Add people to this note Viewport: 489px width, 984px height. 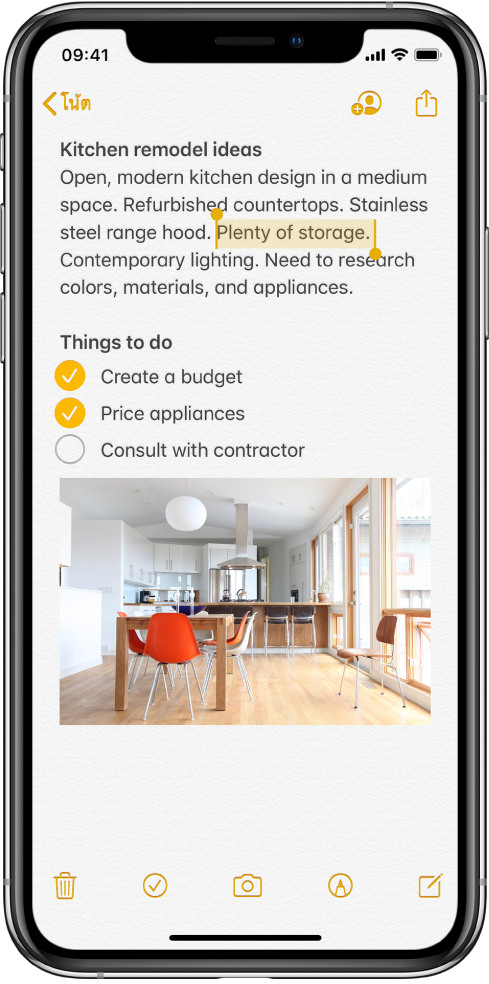[x=366, y=104]
